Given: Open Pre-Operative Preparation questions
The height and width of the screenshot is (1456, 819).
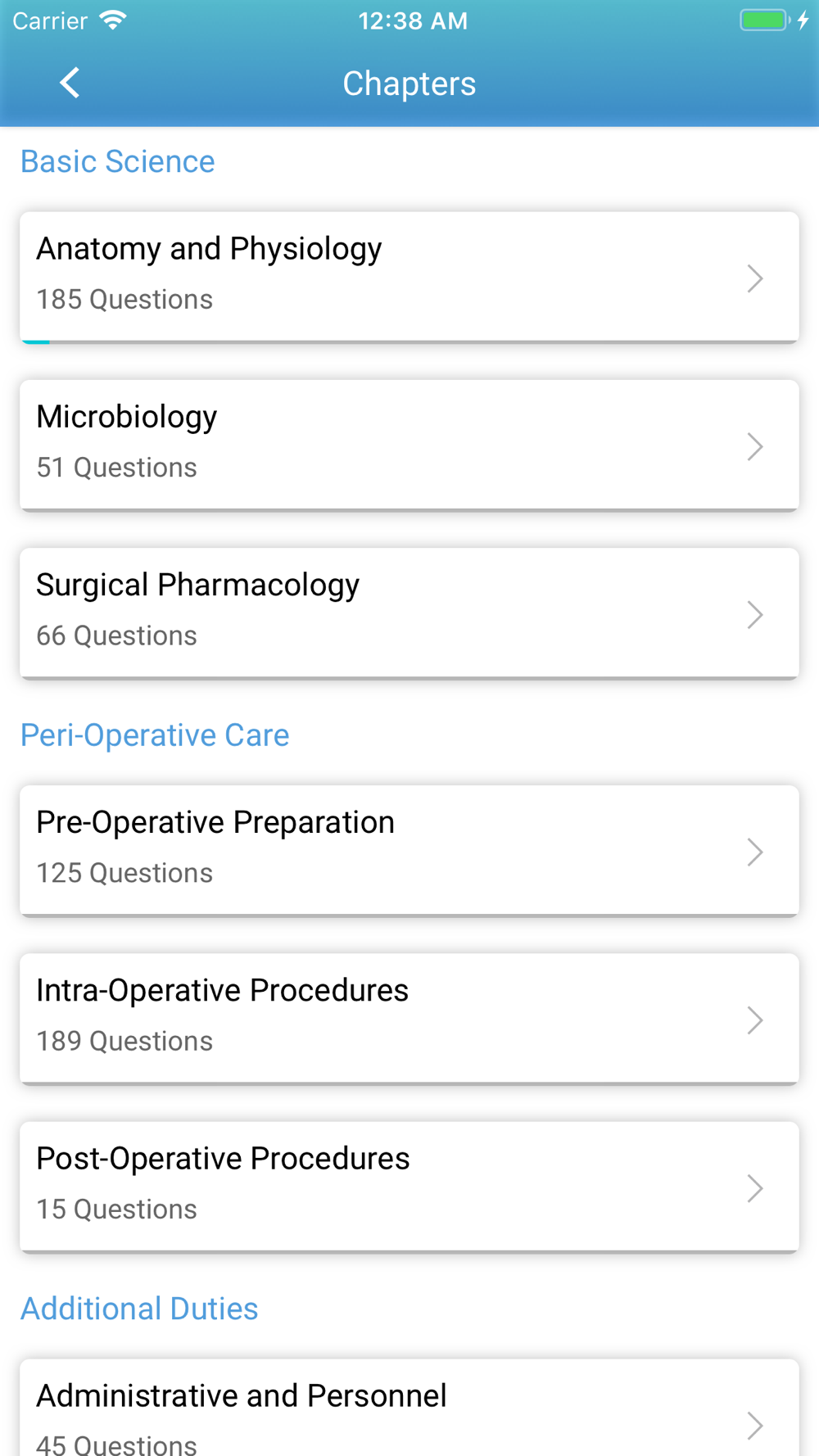Looking at the screenshot, I should [409, 851].
